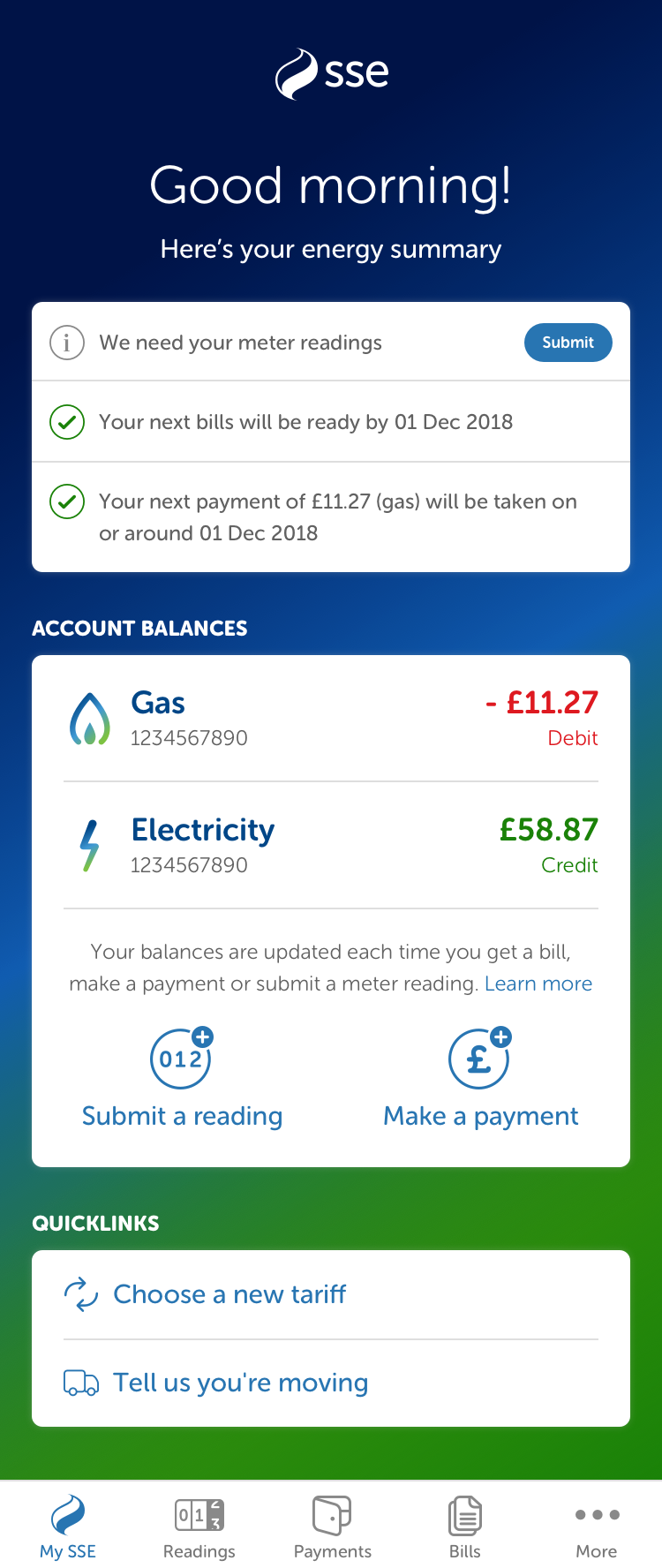662x1568 pixels.
Task: Tap the Make a payment pound icon
Action: (479, 1058)
